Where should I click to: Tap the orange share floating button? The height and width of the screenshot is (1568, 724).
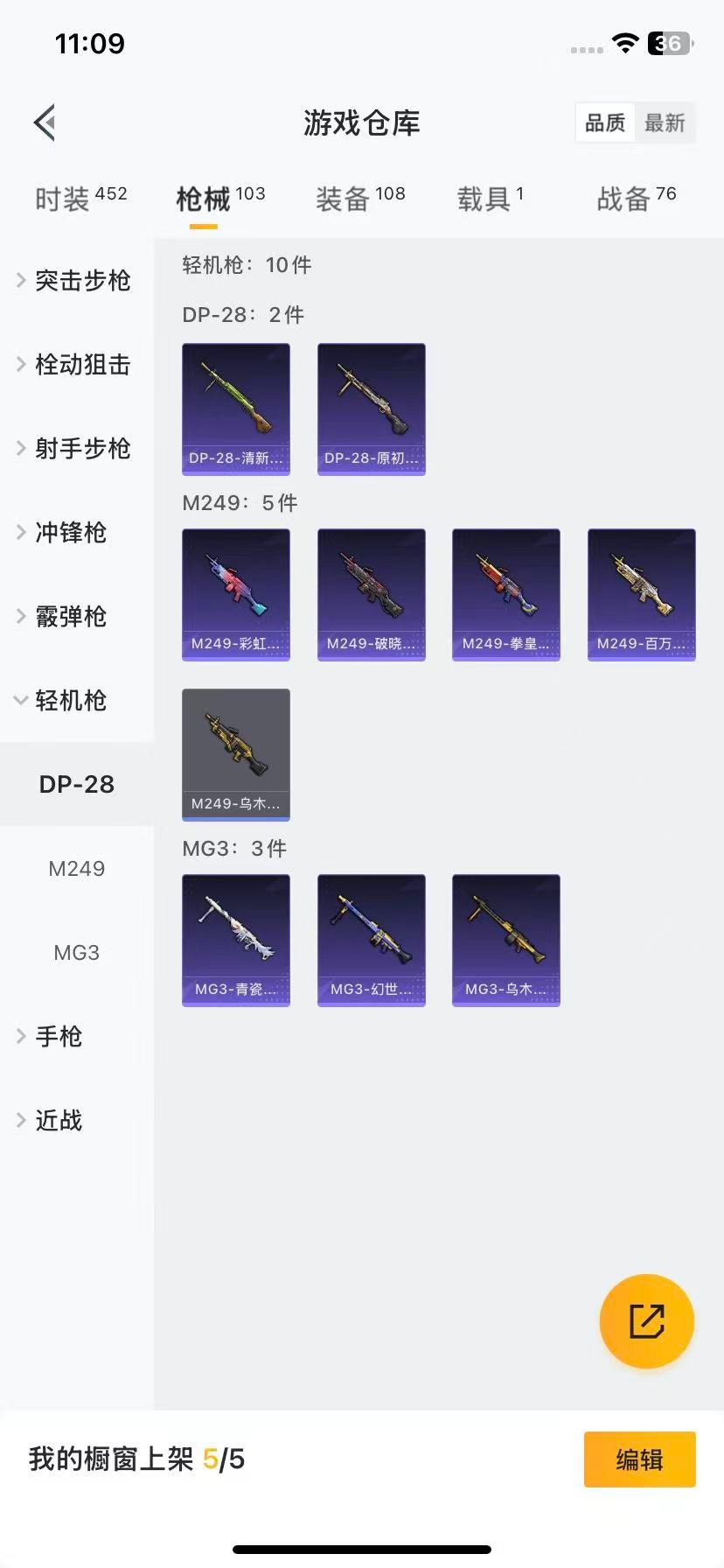646,1320
